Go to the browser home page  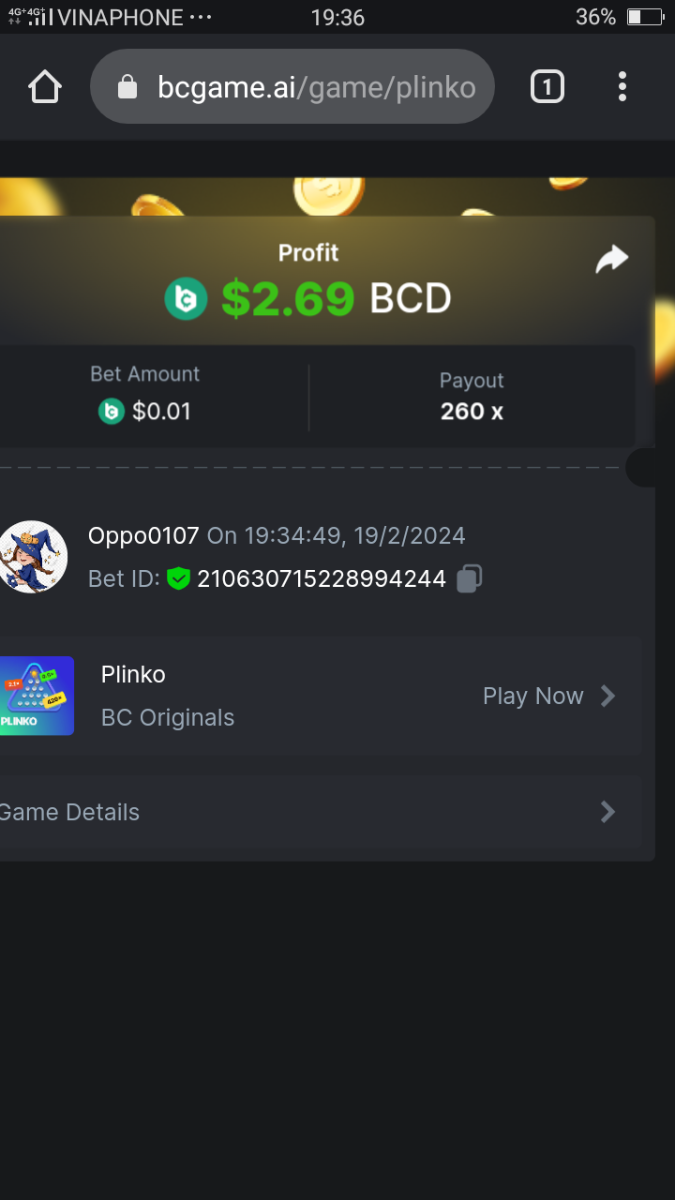click(45, 87)
